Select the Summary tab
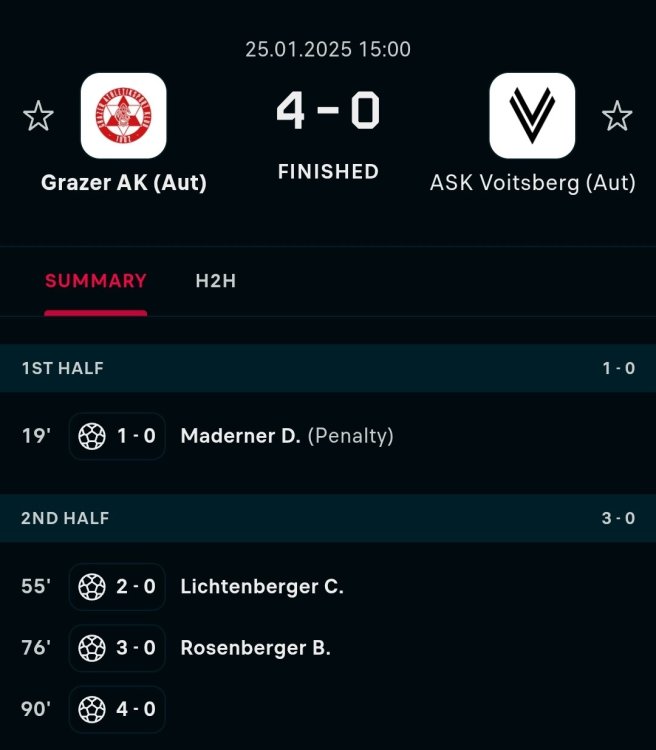This screenshot has width=656, height=750. (96, 281)
